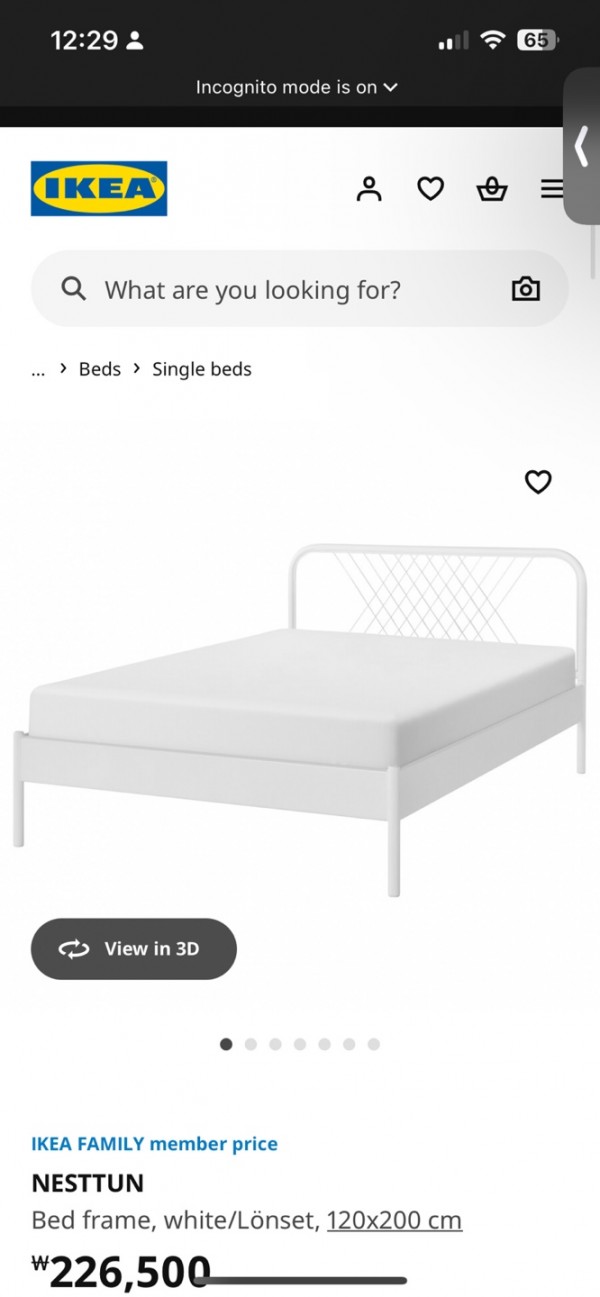
Task: Open the IKEA account profile icon
Action: coord(369,188)
